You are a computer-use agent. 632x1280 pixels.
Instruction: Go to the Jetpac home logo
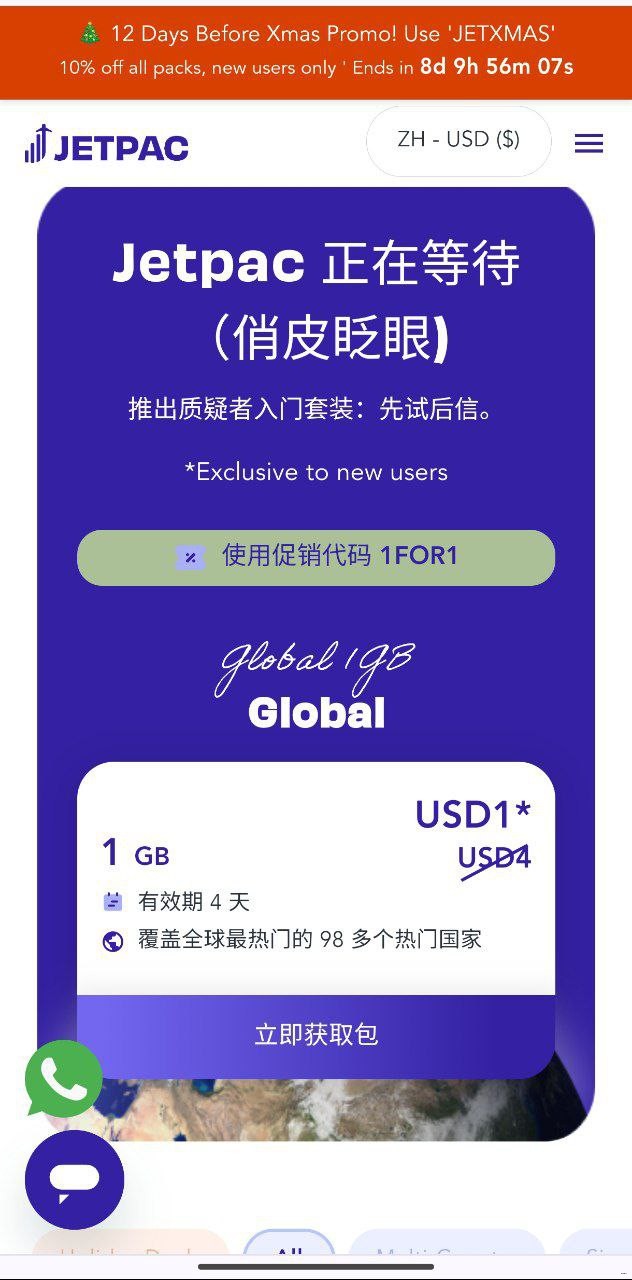[107, 146]
